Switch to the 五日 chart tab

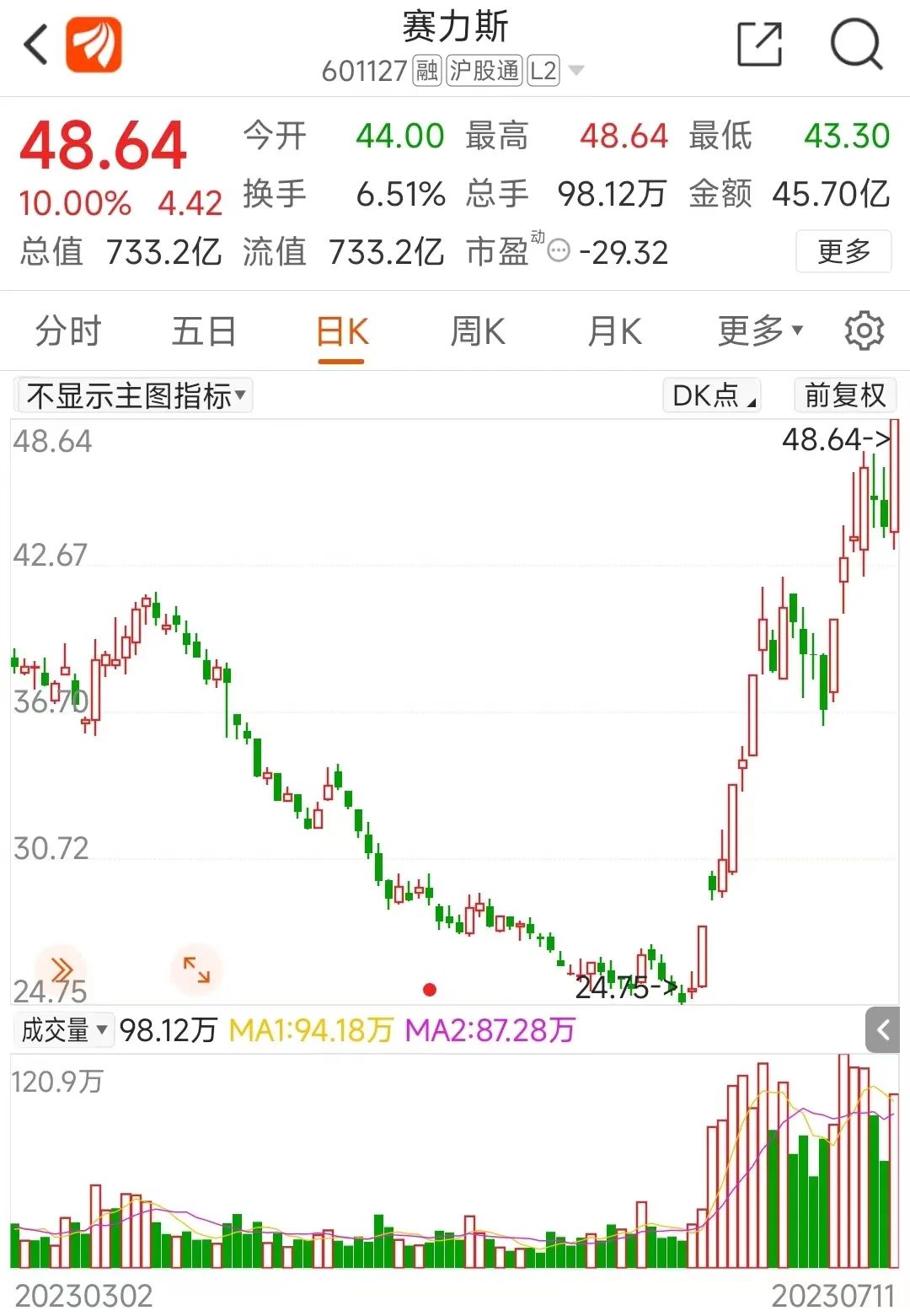click(204, 331)
